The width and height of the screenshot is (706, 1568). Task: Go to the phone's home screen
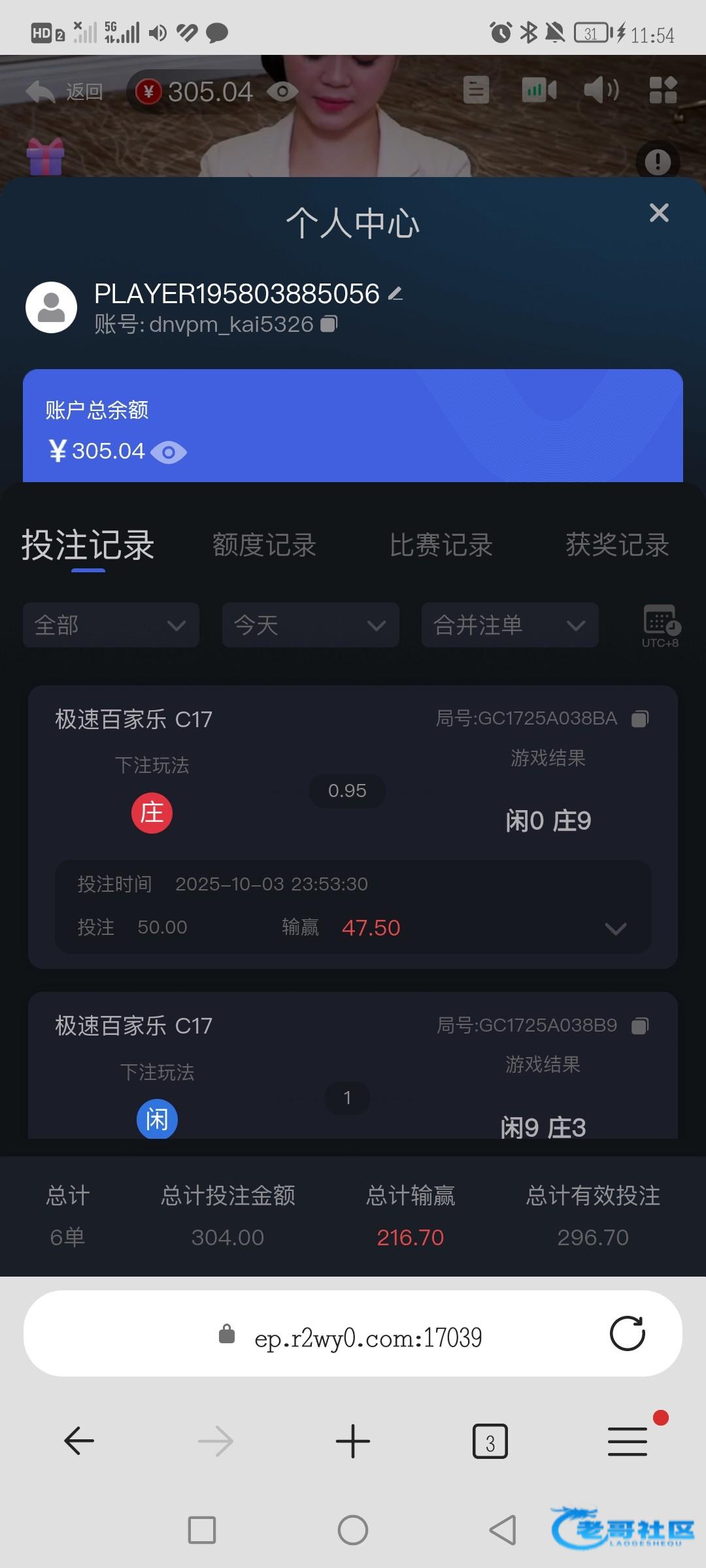[x=353, y=1530]
